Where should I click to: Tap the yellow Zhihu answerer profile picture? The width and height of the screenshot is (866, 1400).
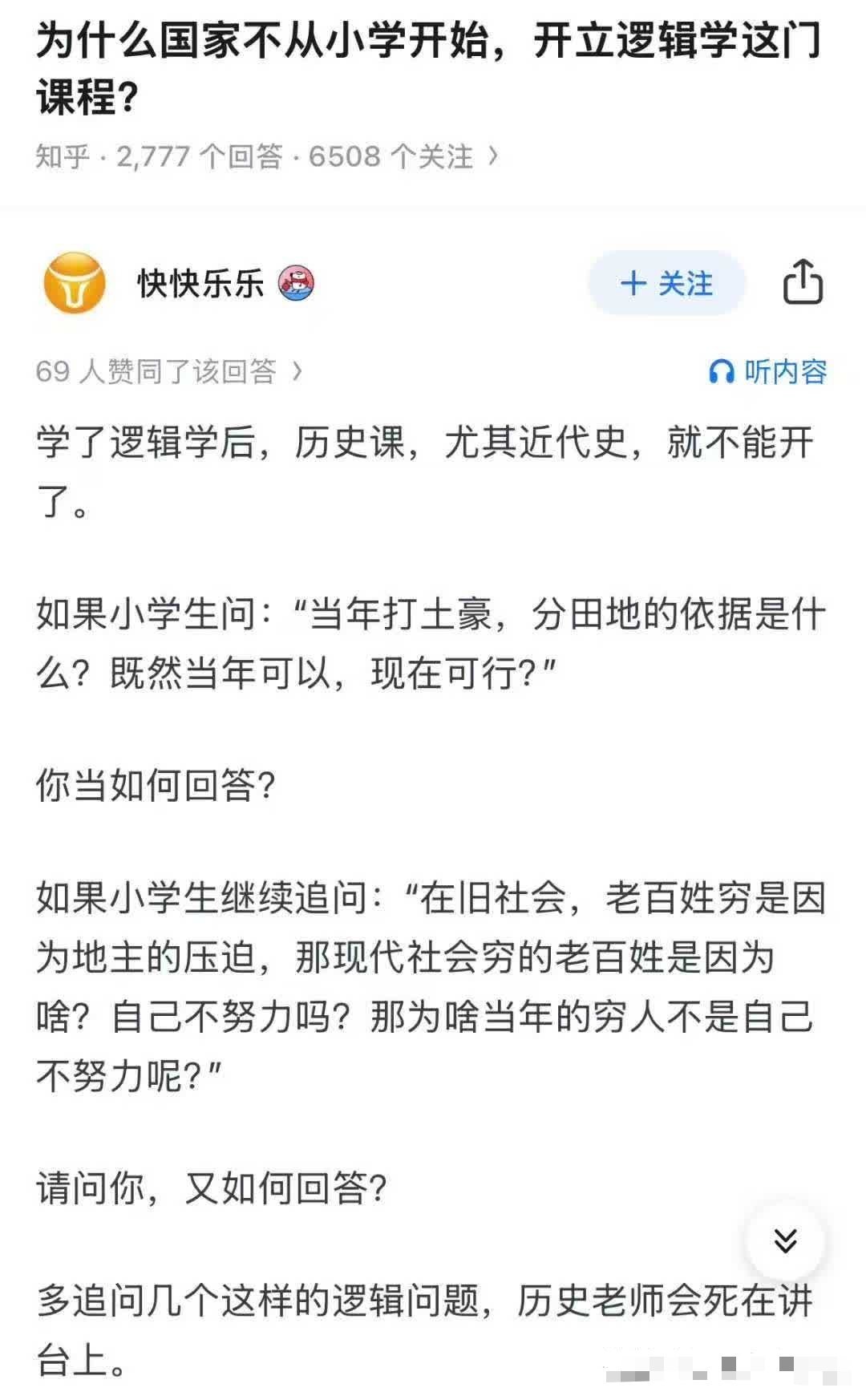click(76, 285)
